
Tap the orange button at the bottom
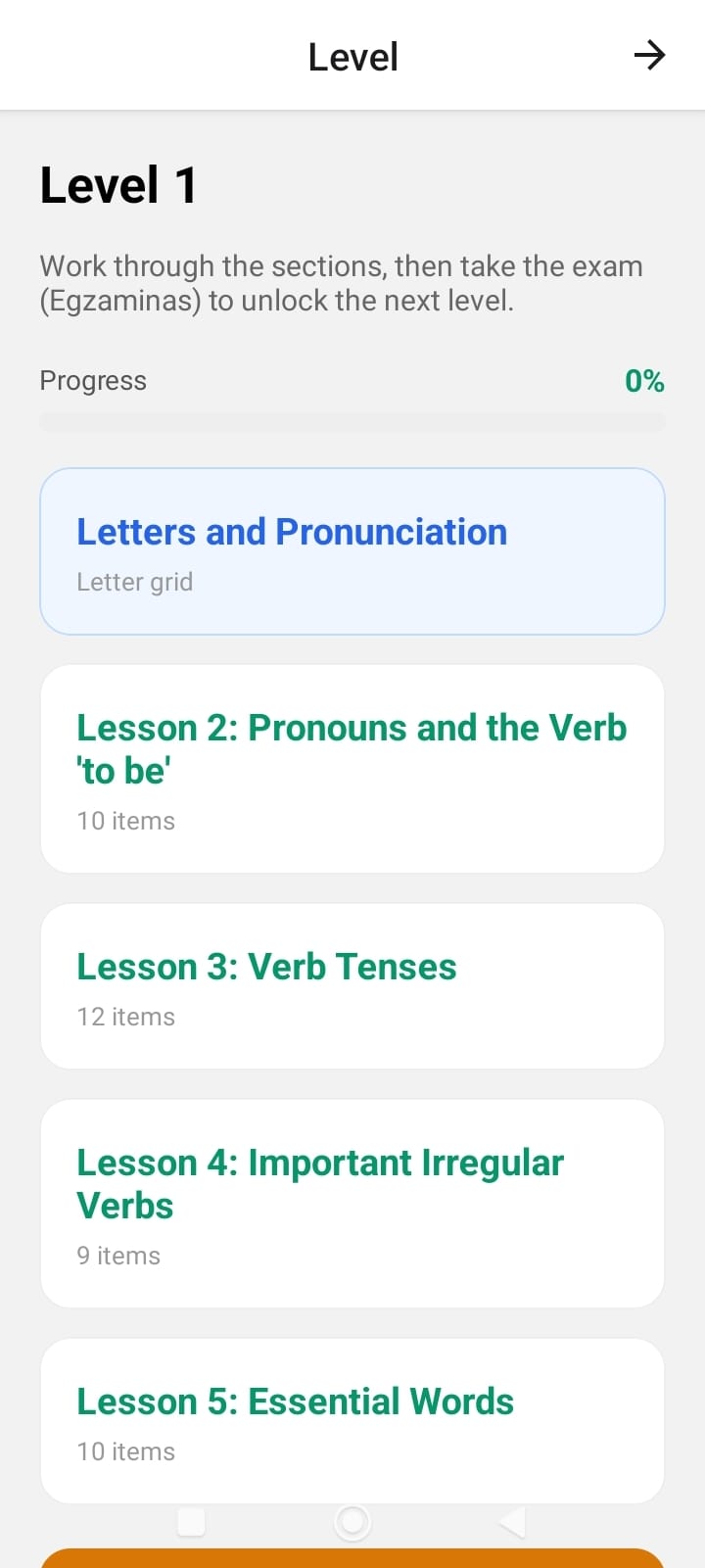click(x=352, y=1558)
